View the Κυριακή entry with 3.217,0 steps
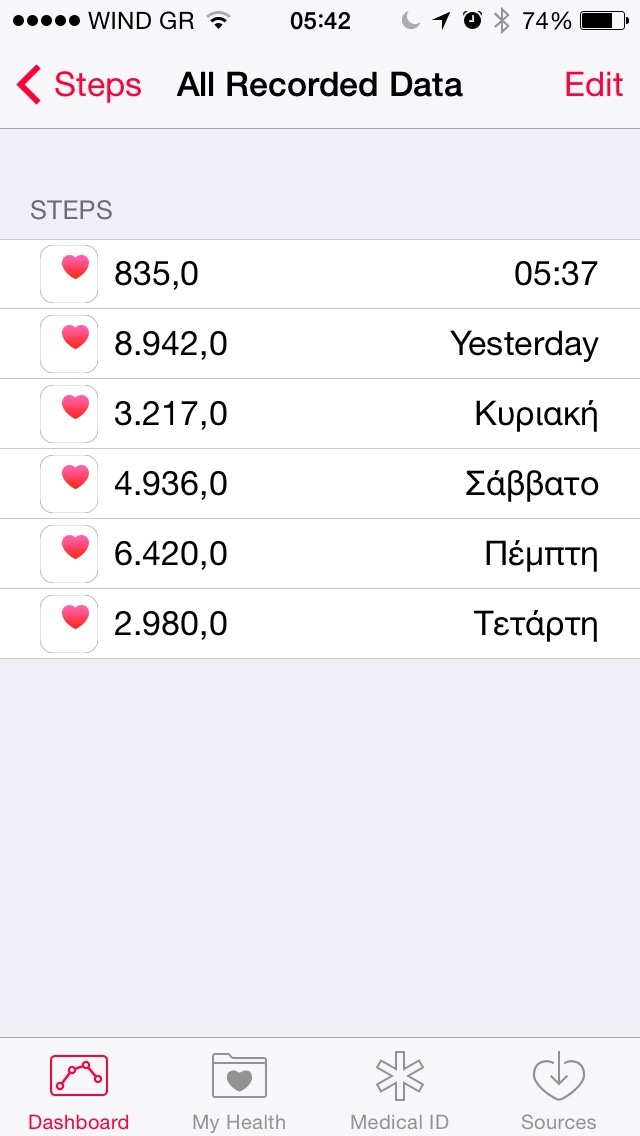This screenshot has height=1136, width=640. coord(320,414)
